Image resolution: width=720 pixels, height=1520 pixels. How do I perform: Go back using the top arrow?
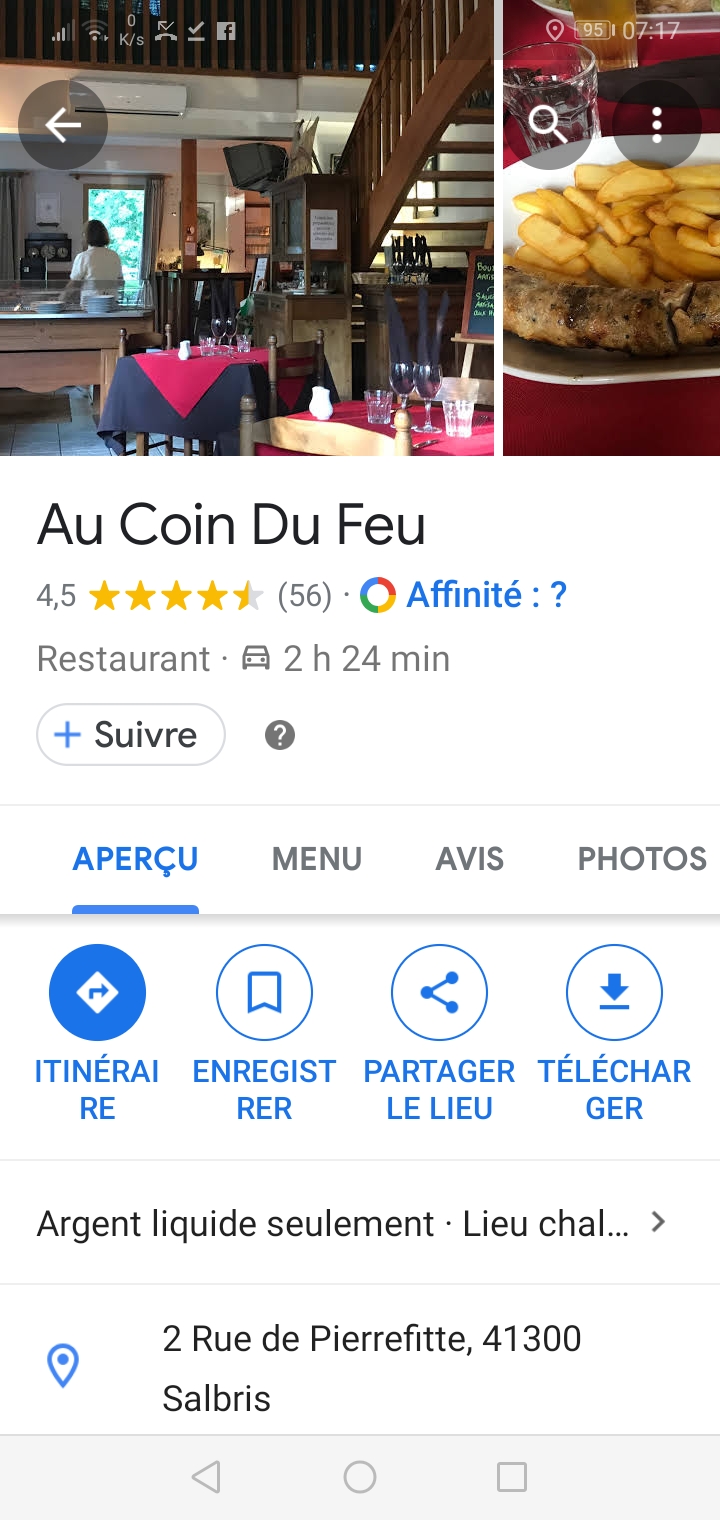(x=63, y=125)
